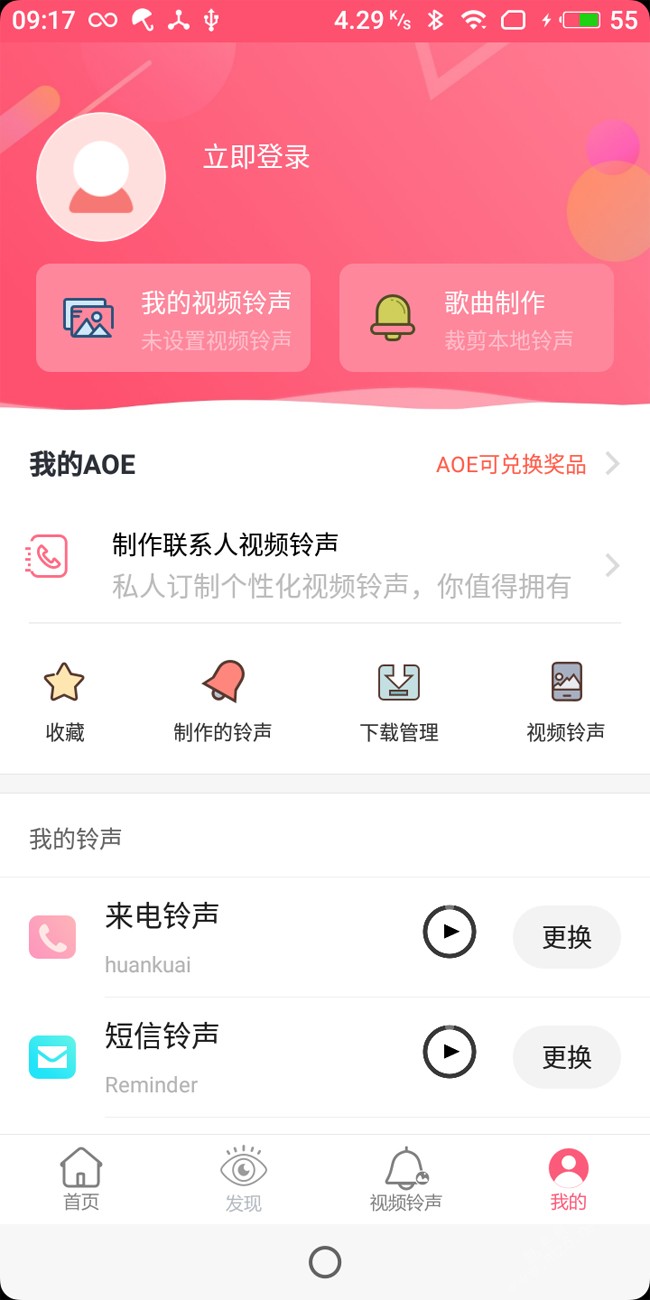Viewport: 650px width, 1300px height.
Task: Open the 我的视频铃声 card
Action: tap(173, 318)
